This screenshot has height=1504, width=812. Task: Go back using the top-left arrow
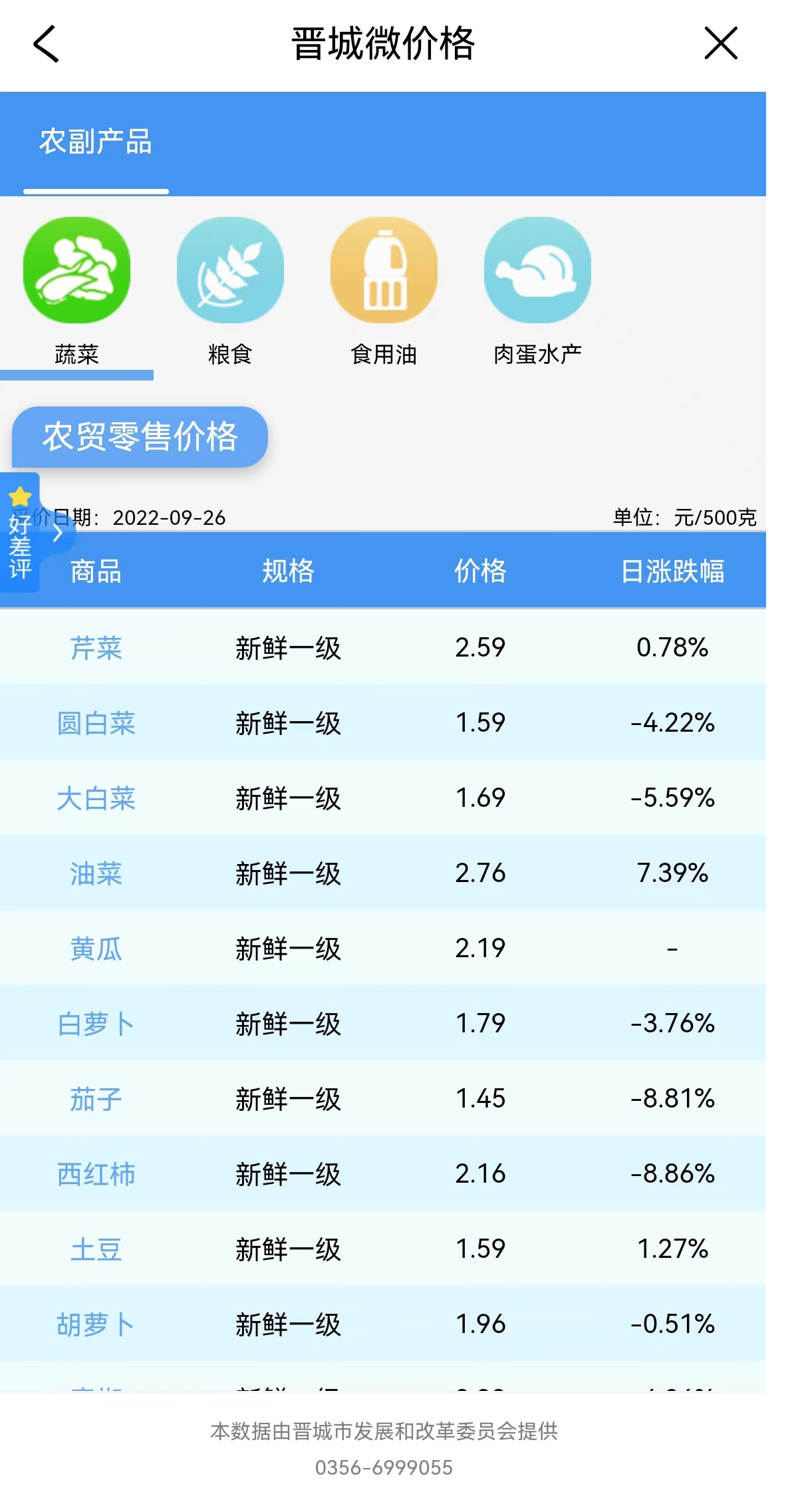(46, 44)
